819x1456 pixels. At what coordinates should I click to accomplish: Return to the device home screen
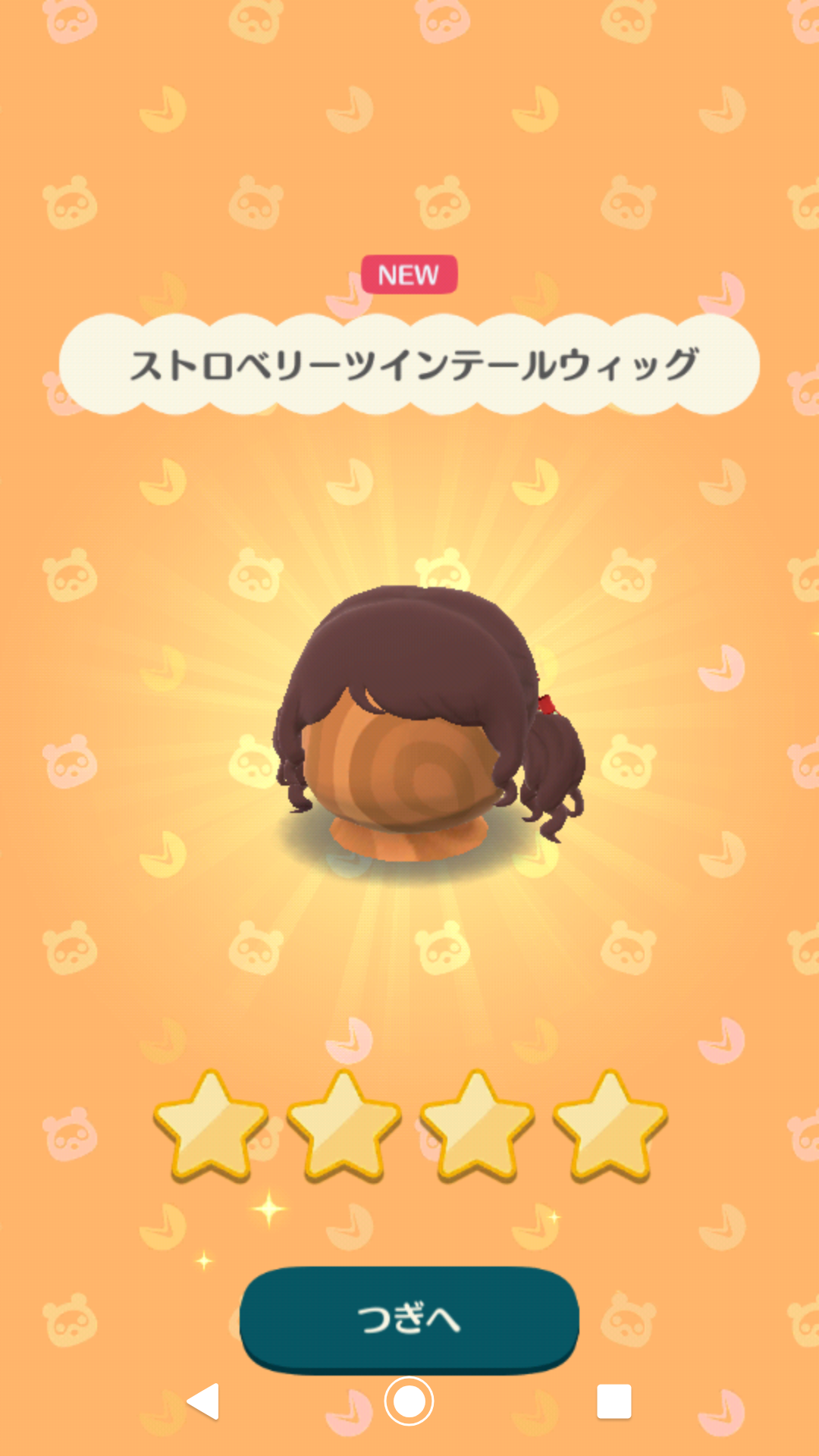409,1401
